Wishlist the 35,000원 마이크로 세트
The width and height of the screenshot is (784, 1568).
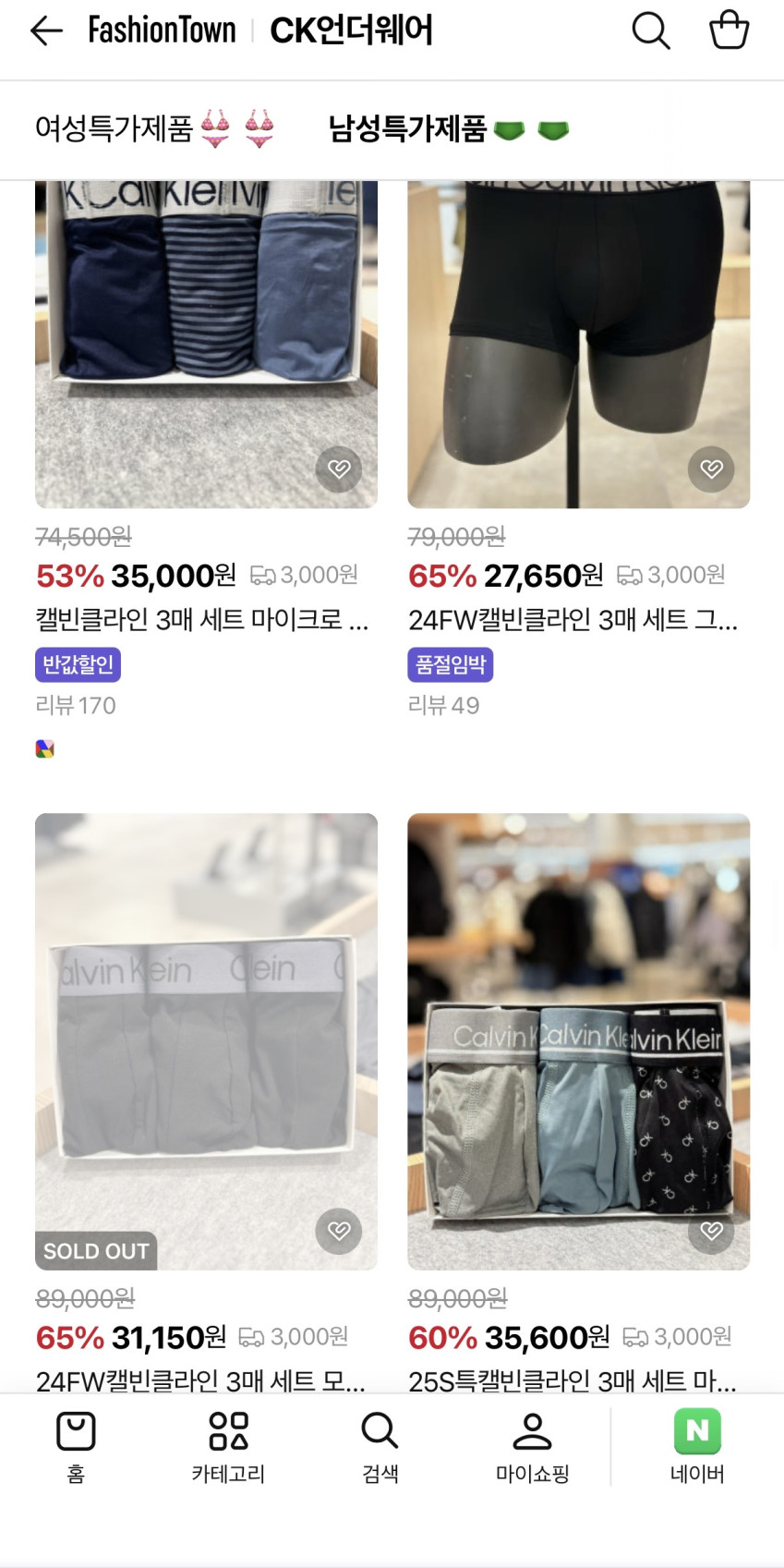coord(339,469)
